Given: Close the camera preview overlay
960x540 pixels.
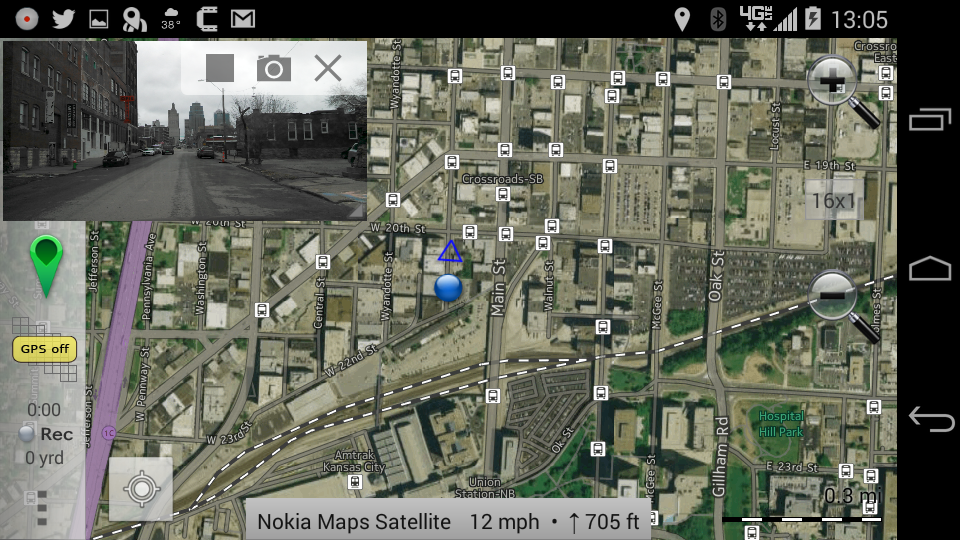Looking at the screenshot, I should (x=328, y=68).
